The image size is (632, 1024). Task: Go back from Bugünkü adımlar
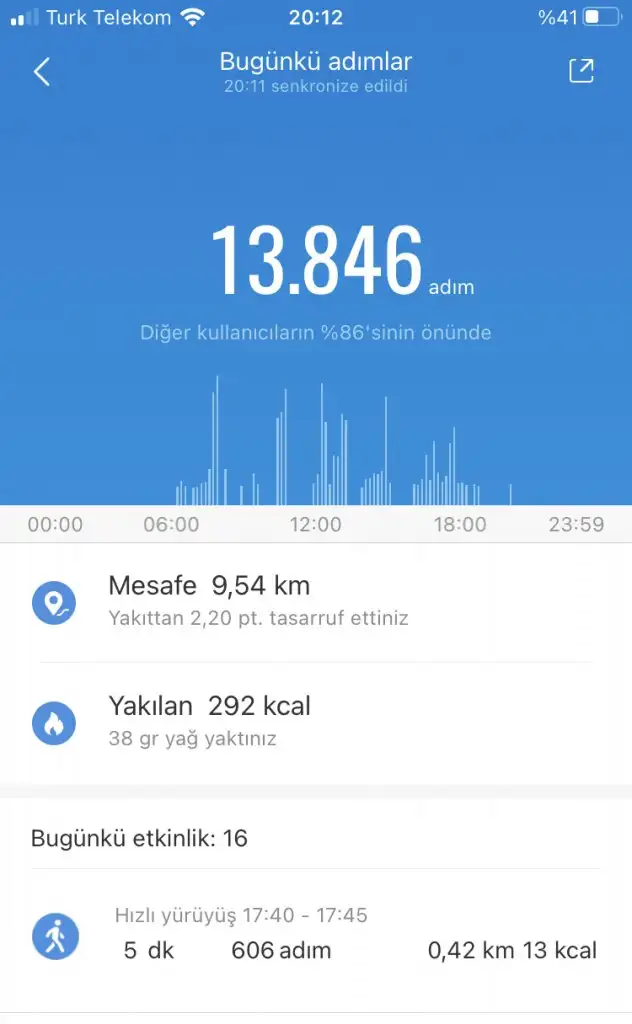pyautogui.click(x=42, y=71)
